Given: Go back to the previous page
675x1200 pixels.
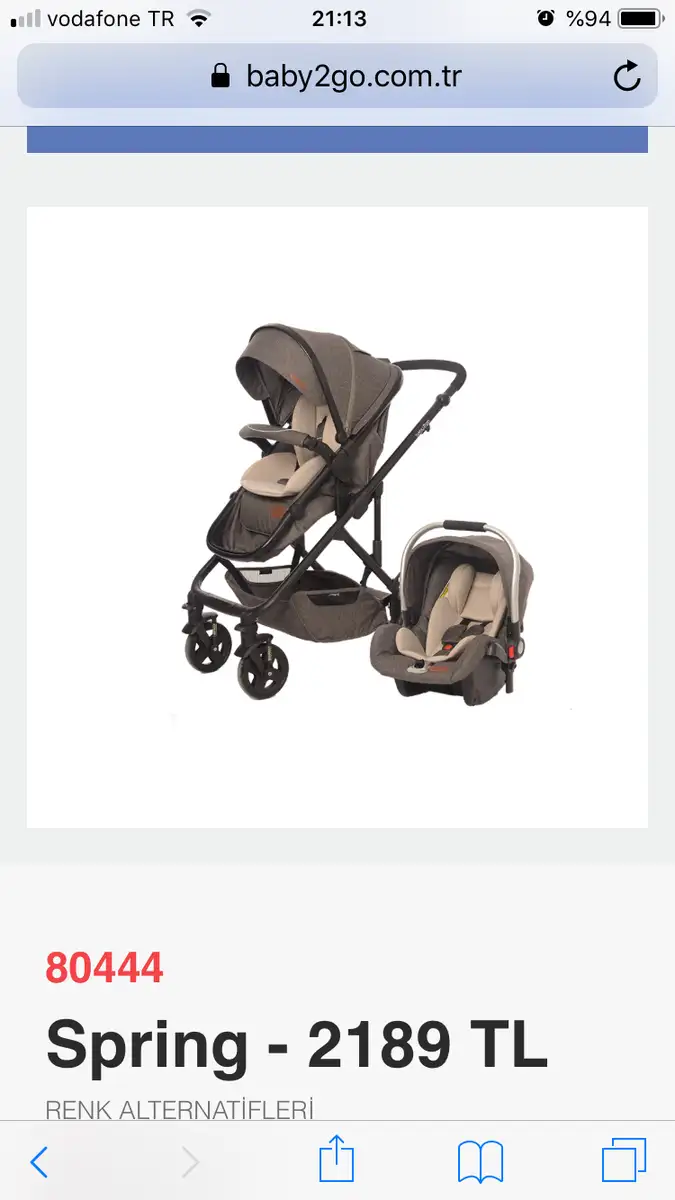Looking at the screenshot, I should [39, 1162].
